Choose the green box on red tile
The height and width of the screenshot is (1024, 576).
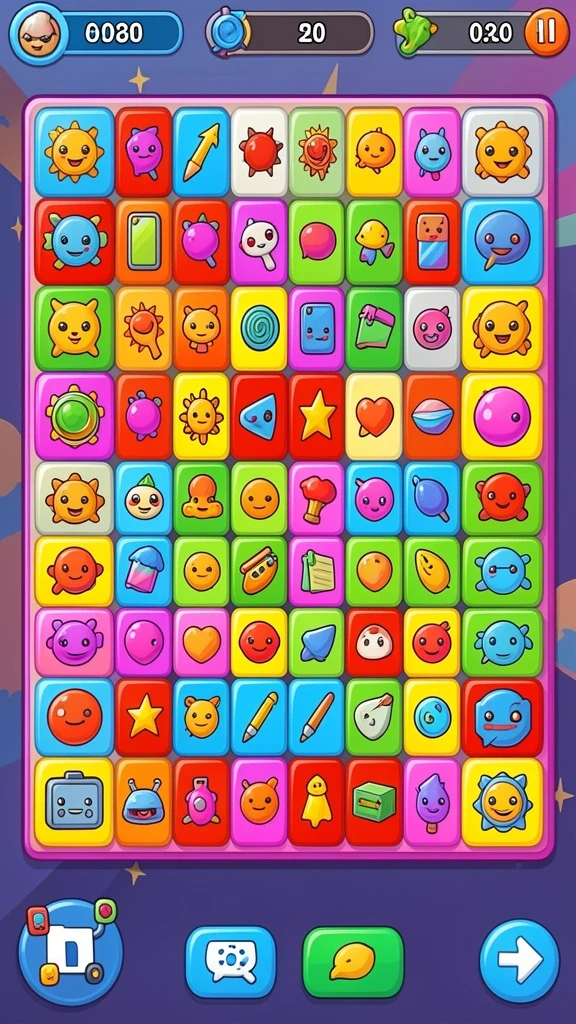pyautogui.click(x=374, y=802)
